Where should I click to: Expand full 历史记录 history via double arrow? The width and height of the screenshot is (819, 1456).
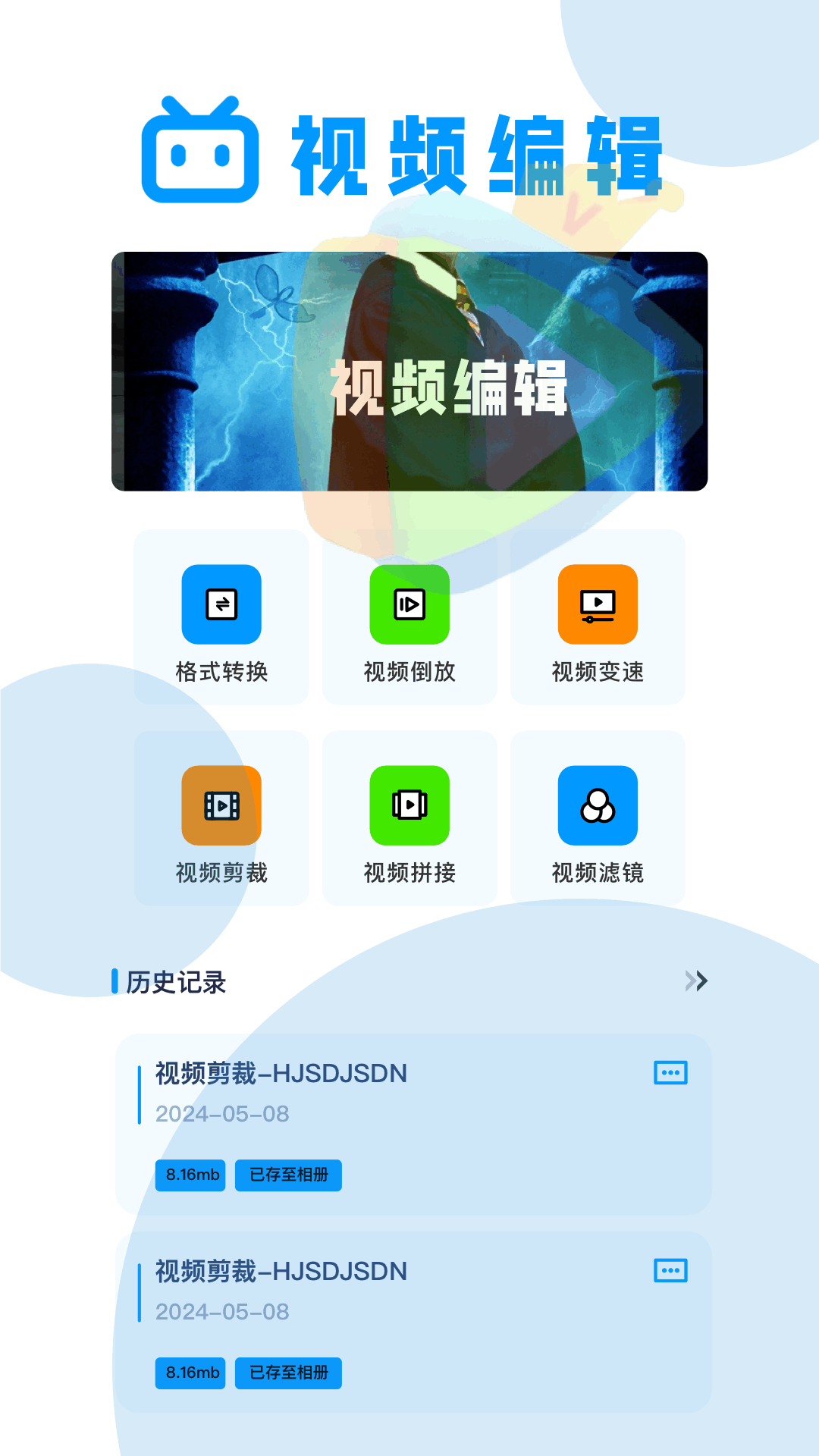pyautogui.click(x=696, y=981)
